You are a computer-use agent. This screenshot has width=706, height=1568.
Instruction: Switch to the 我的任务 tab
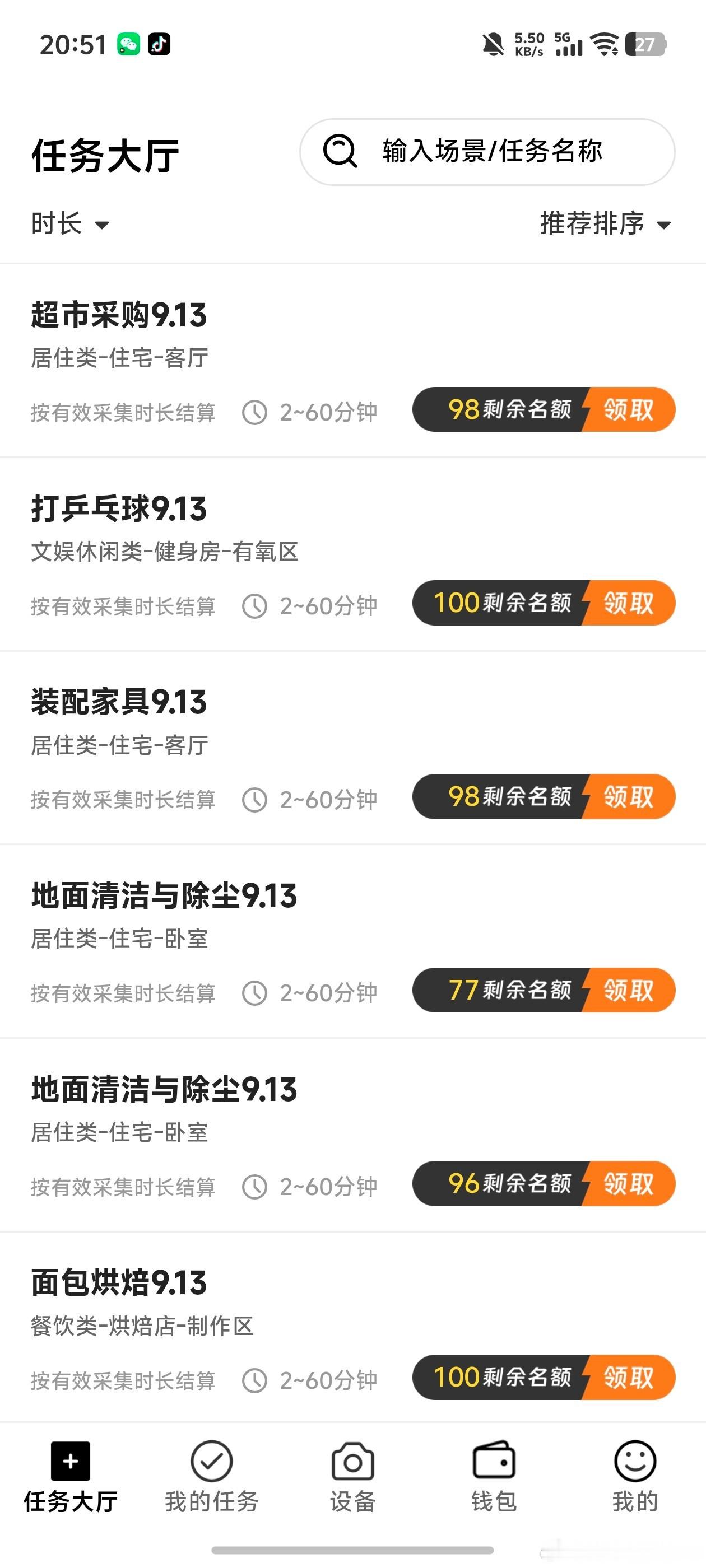click(x=211, y=1477)
